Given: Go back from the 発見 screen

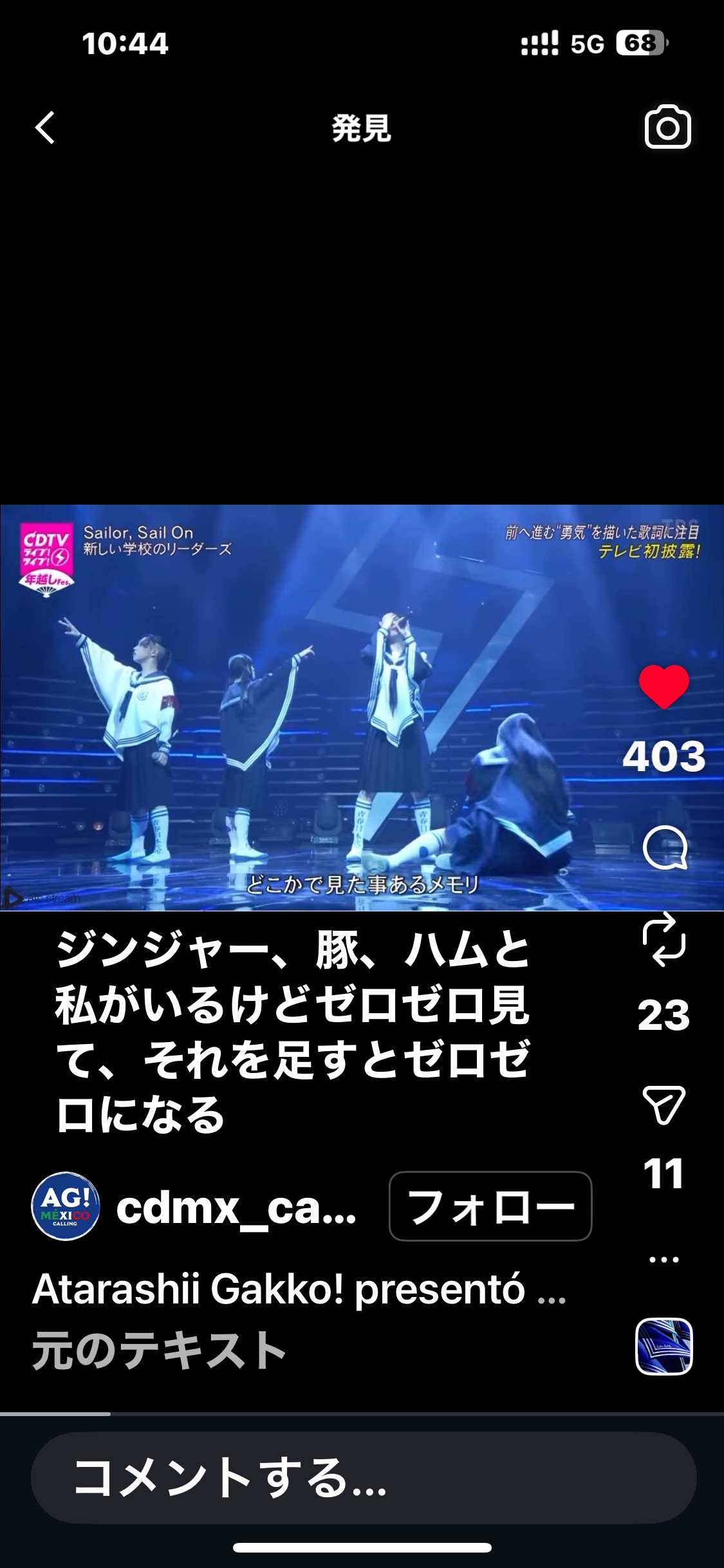Looking at the screenshot, I should [45, 127].
